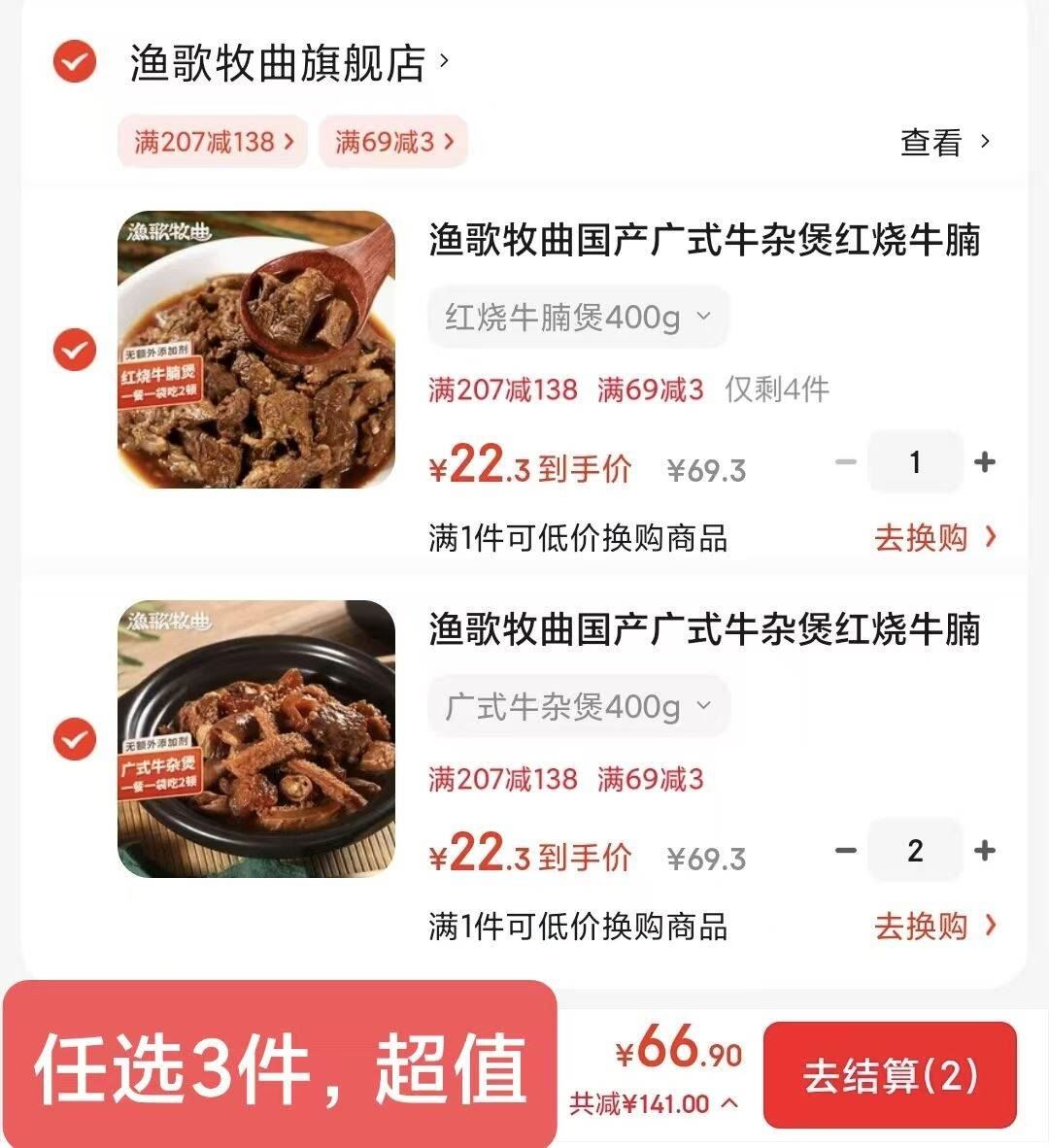Screen dimensions: 1049x1148
Task: Decrease quantity of 广式牛杂煲400g
Action: pos(846,851)
